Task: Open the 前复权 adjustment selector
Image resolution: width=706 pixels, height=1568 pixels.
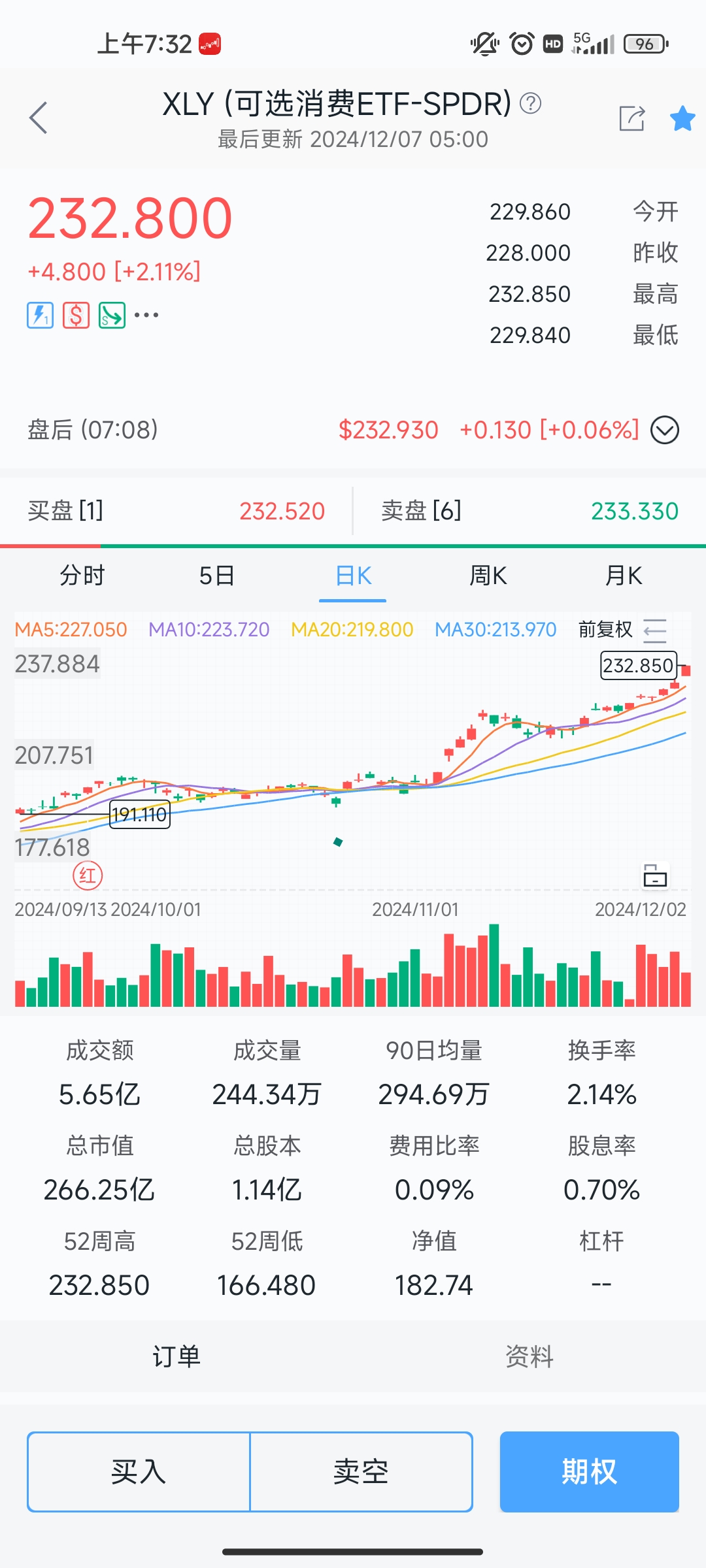Action: [x=605, y=630]
